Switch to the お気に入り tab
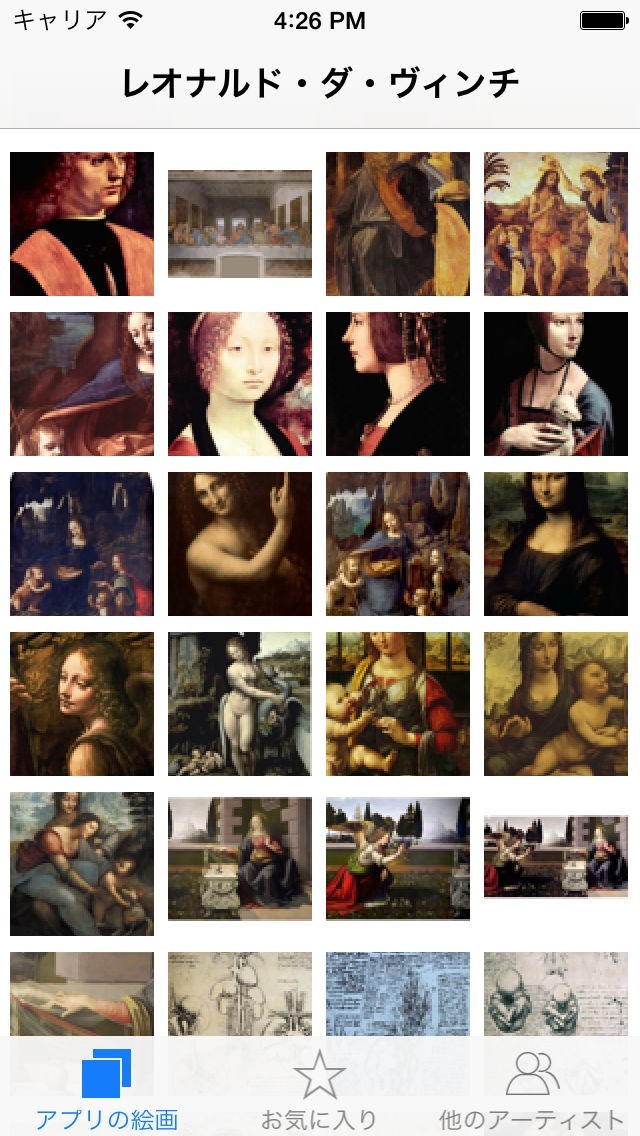 click(x=319, y=1090)
